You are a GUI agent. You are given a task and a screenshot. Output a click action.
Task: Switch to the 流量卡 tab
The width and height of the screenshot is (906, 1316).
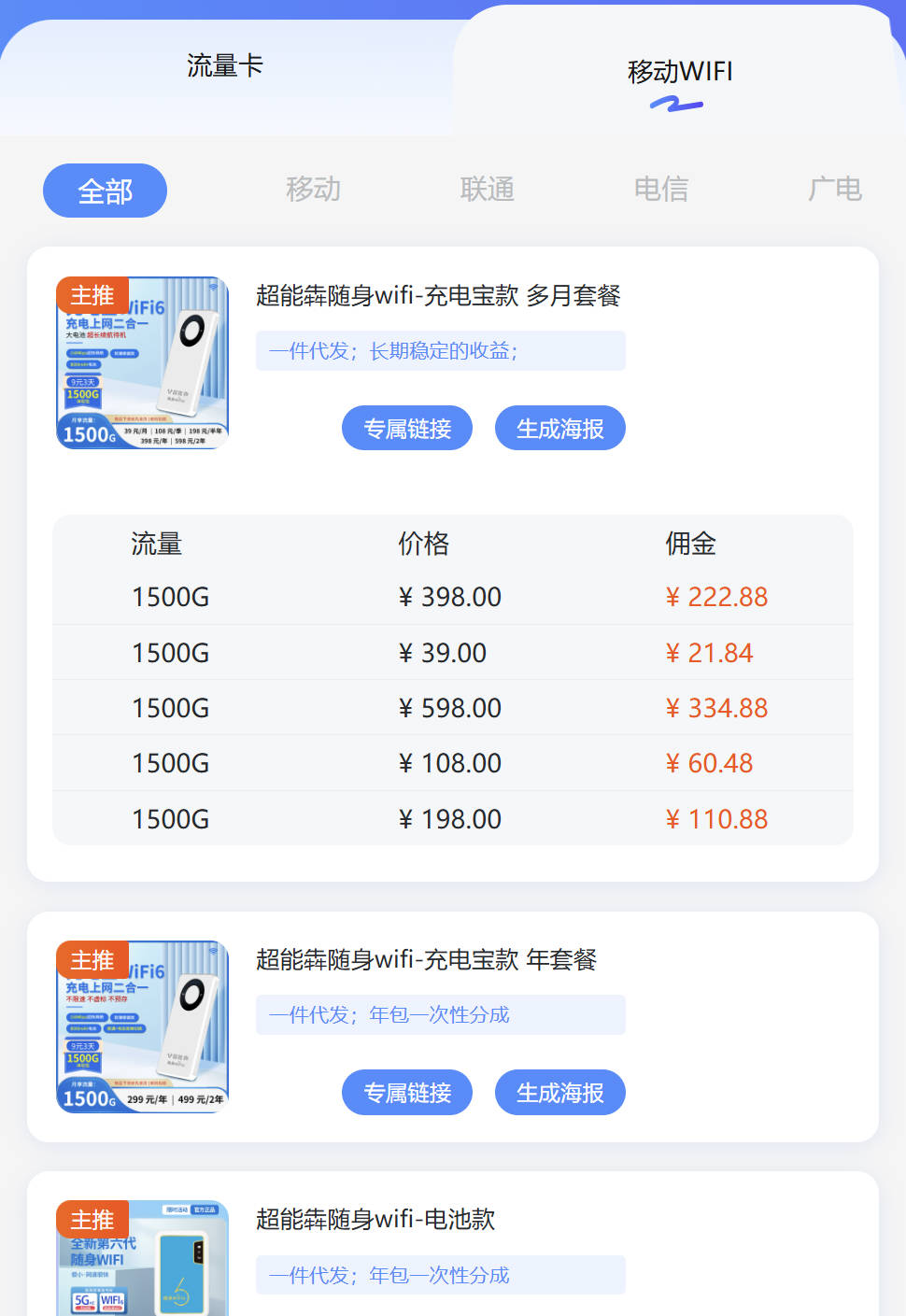226,65
